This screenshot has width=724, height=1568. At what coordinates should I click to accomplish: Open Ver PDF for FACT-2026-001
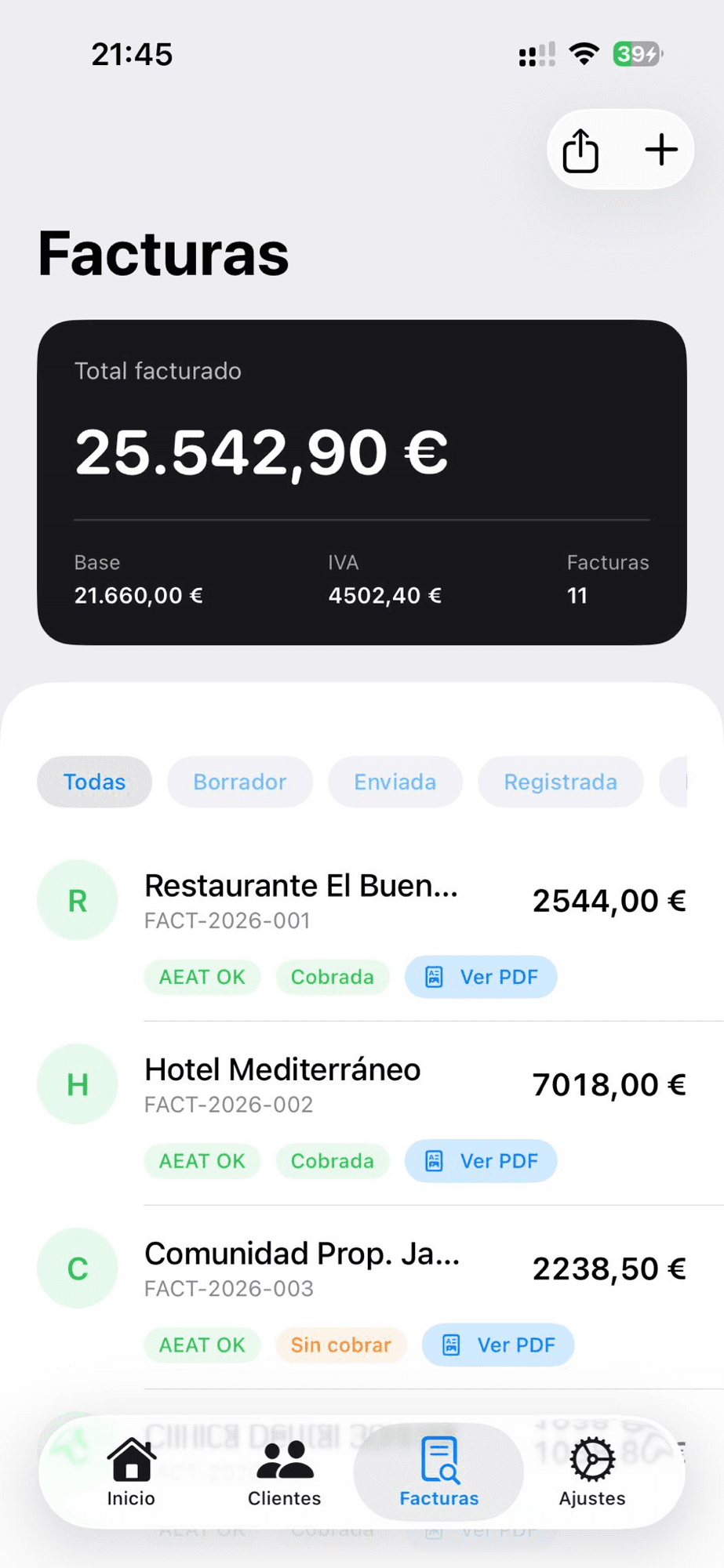tap(481, 977)
